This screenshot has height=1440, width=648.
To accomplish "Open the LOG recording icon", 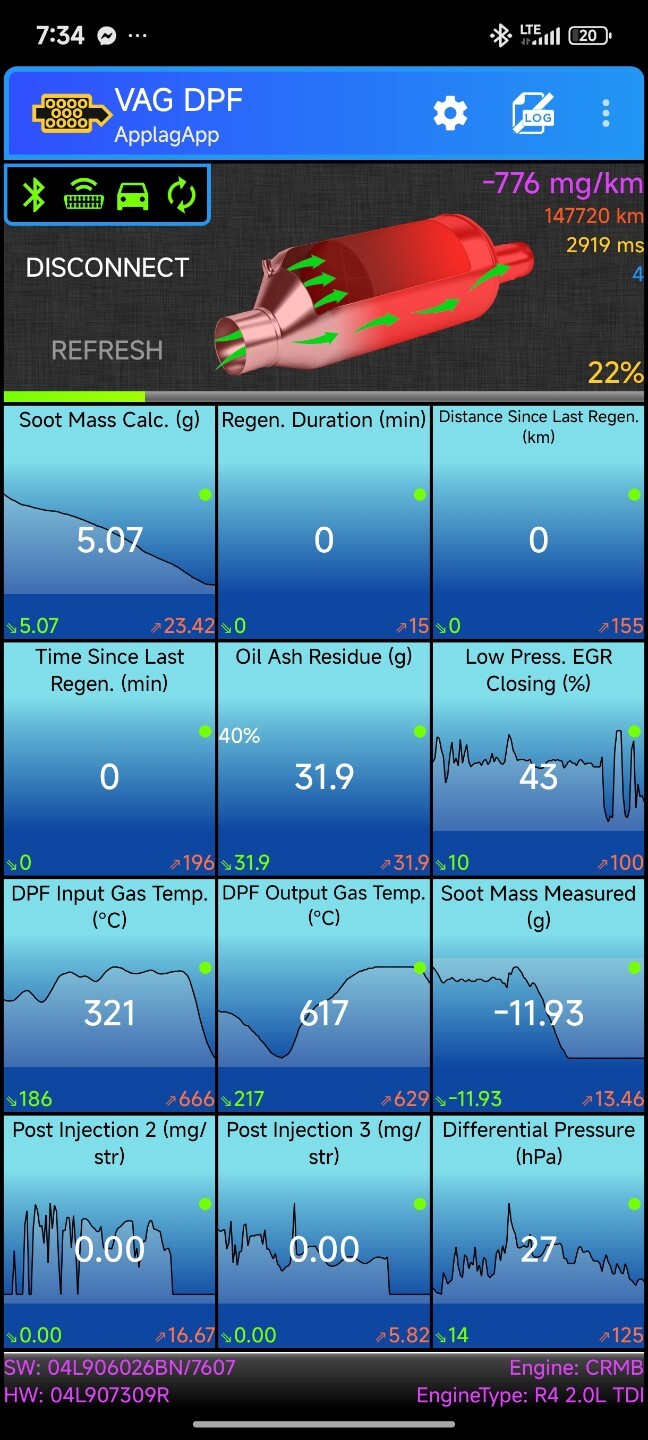I will tap(533, 113).
